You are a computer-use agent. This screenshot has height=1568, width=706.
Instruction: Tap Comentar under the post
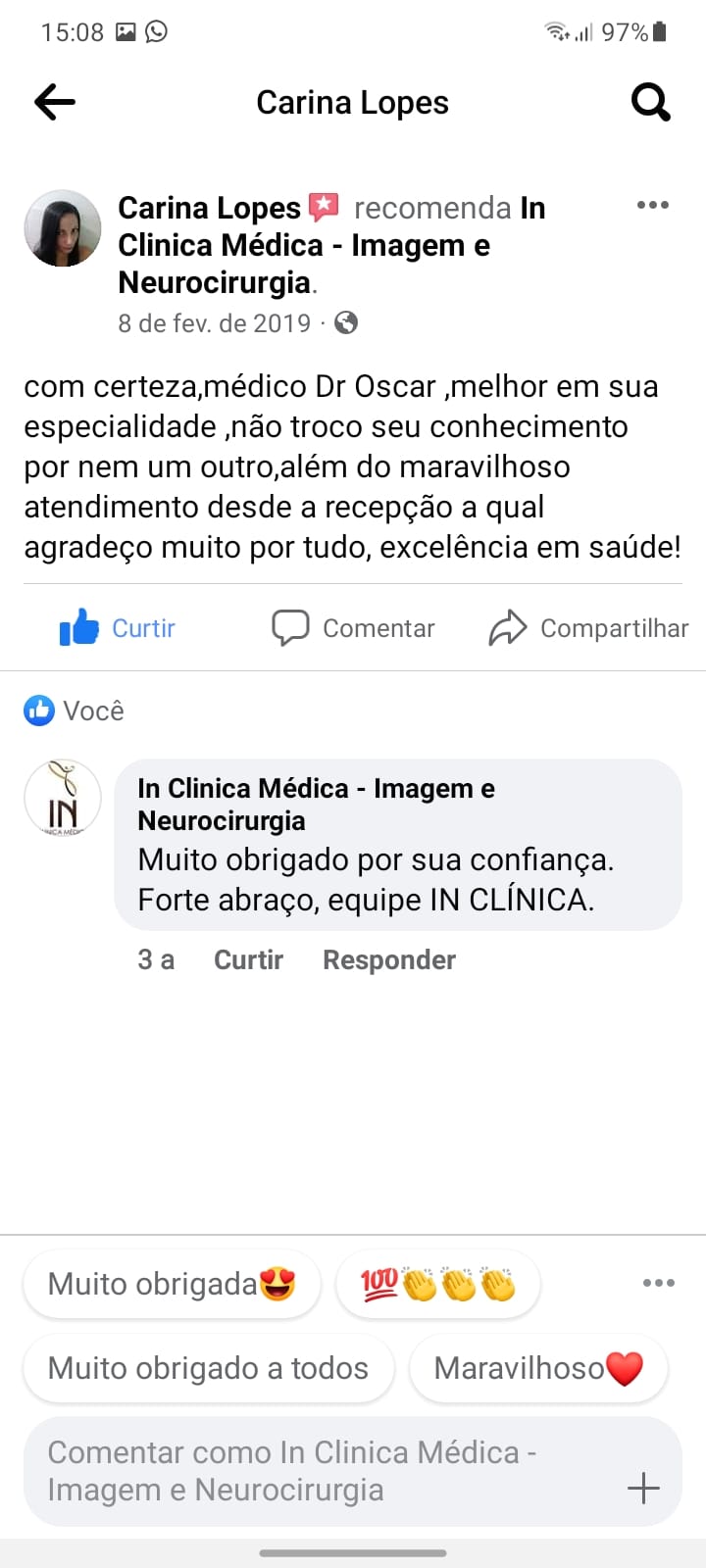coord(353,628)
